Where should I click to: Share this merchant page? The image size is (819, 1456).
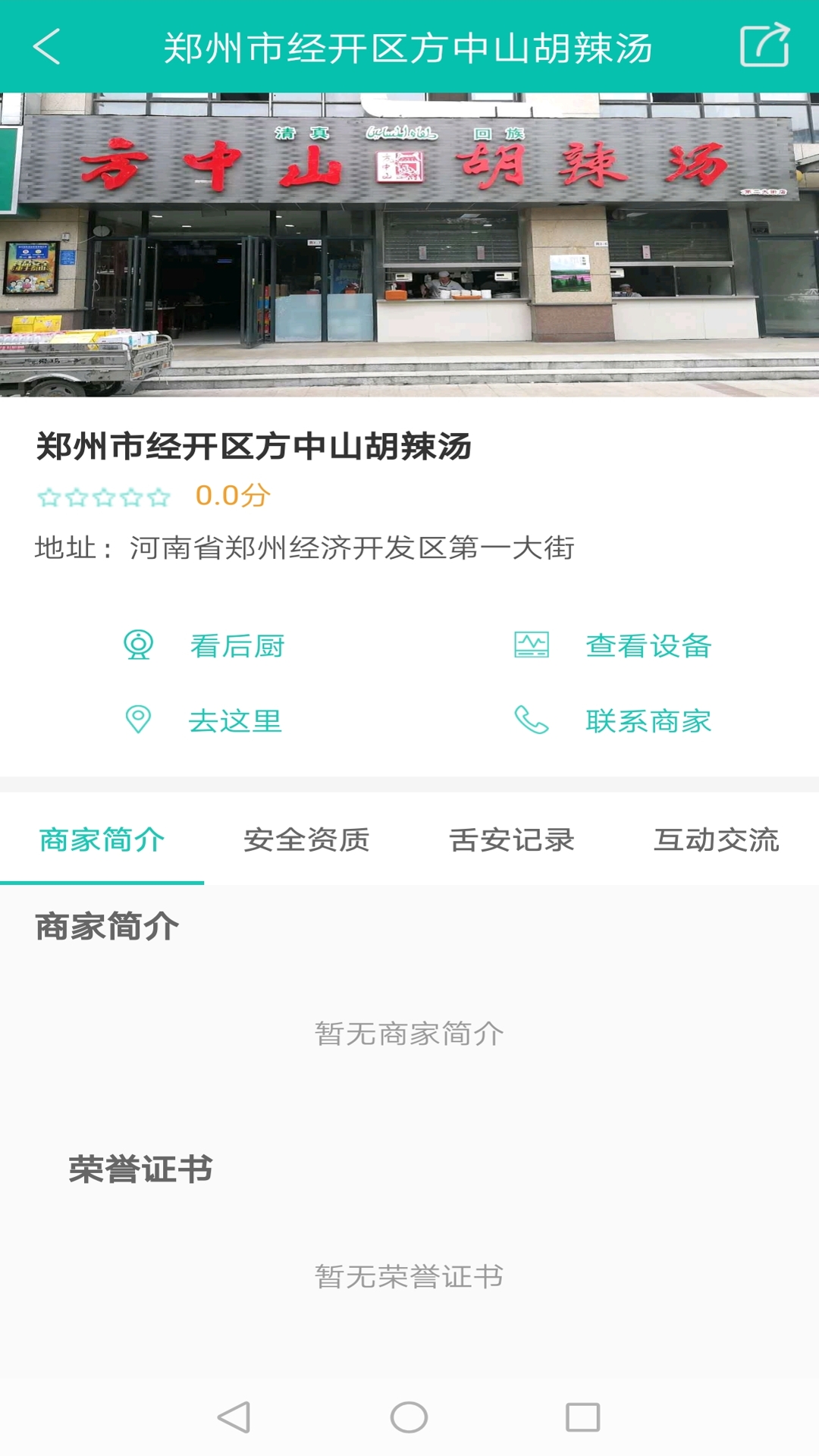coord(764,46)
